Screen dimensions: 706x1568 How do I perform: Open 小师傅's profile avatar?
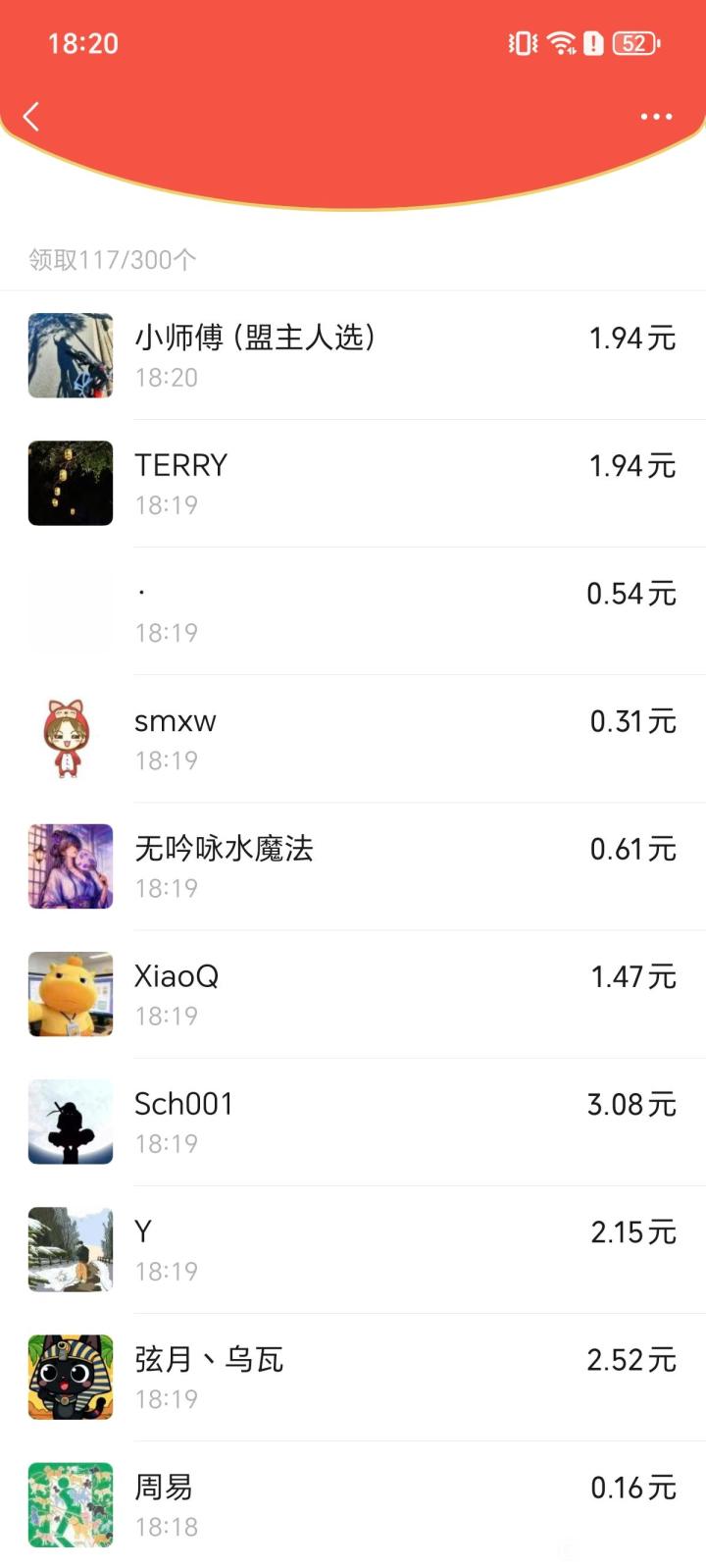70,355
